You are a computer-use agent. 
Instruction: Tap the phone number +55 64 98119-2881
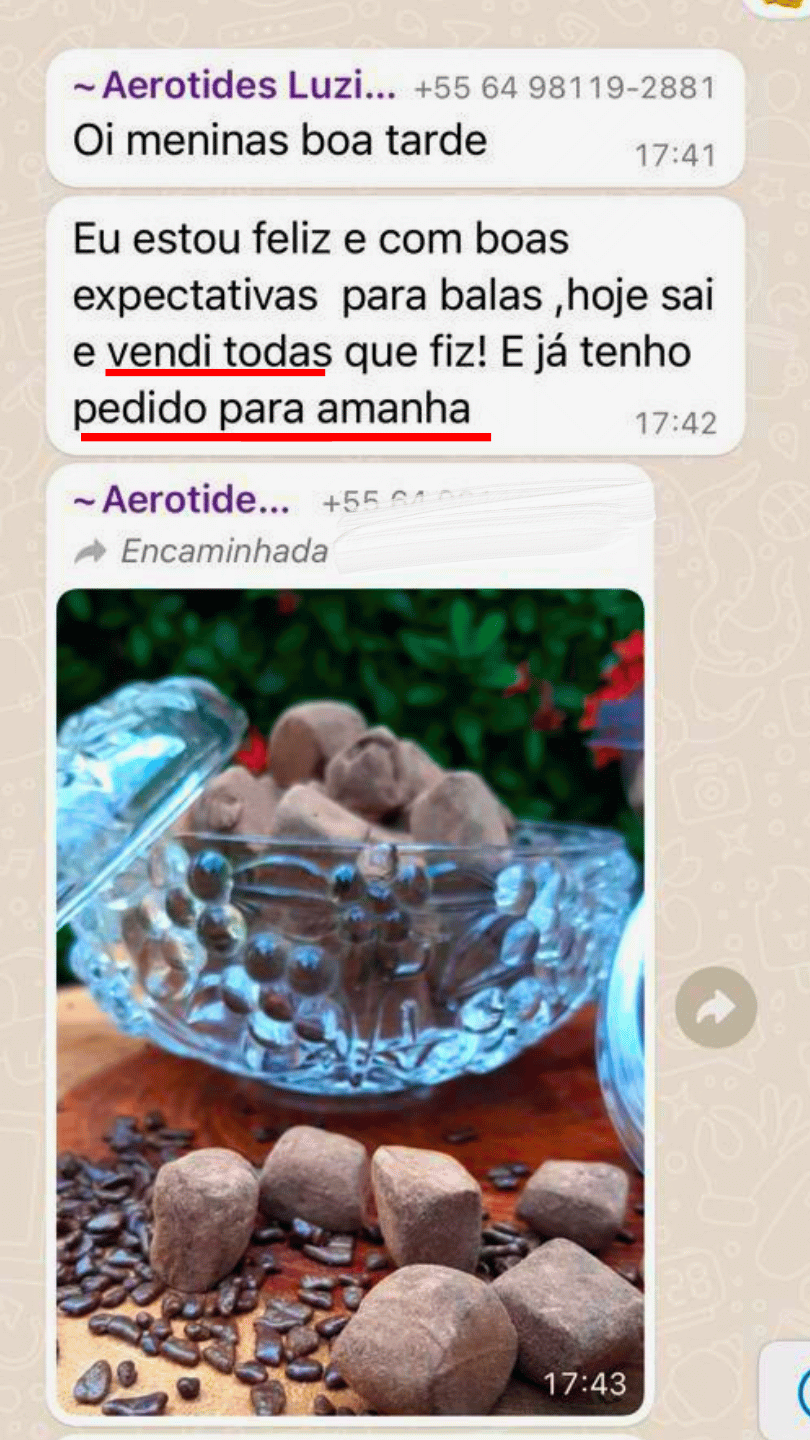point(565,88)
